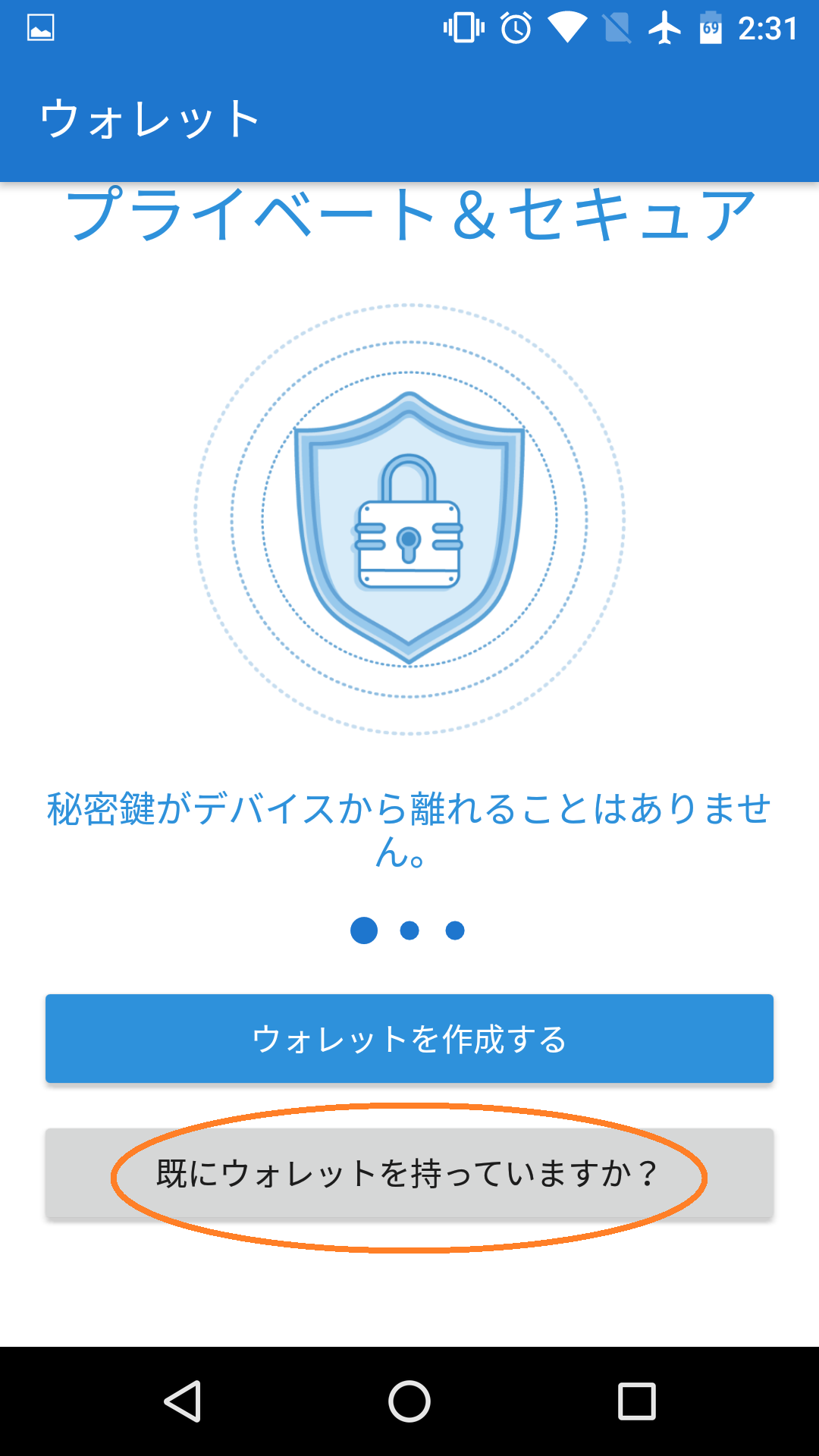Return to the system home screen
Viewport: 819px width, 1456px height.
pyautogui.click(x=409, y=1401)
